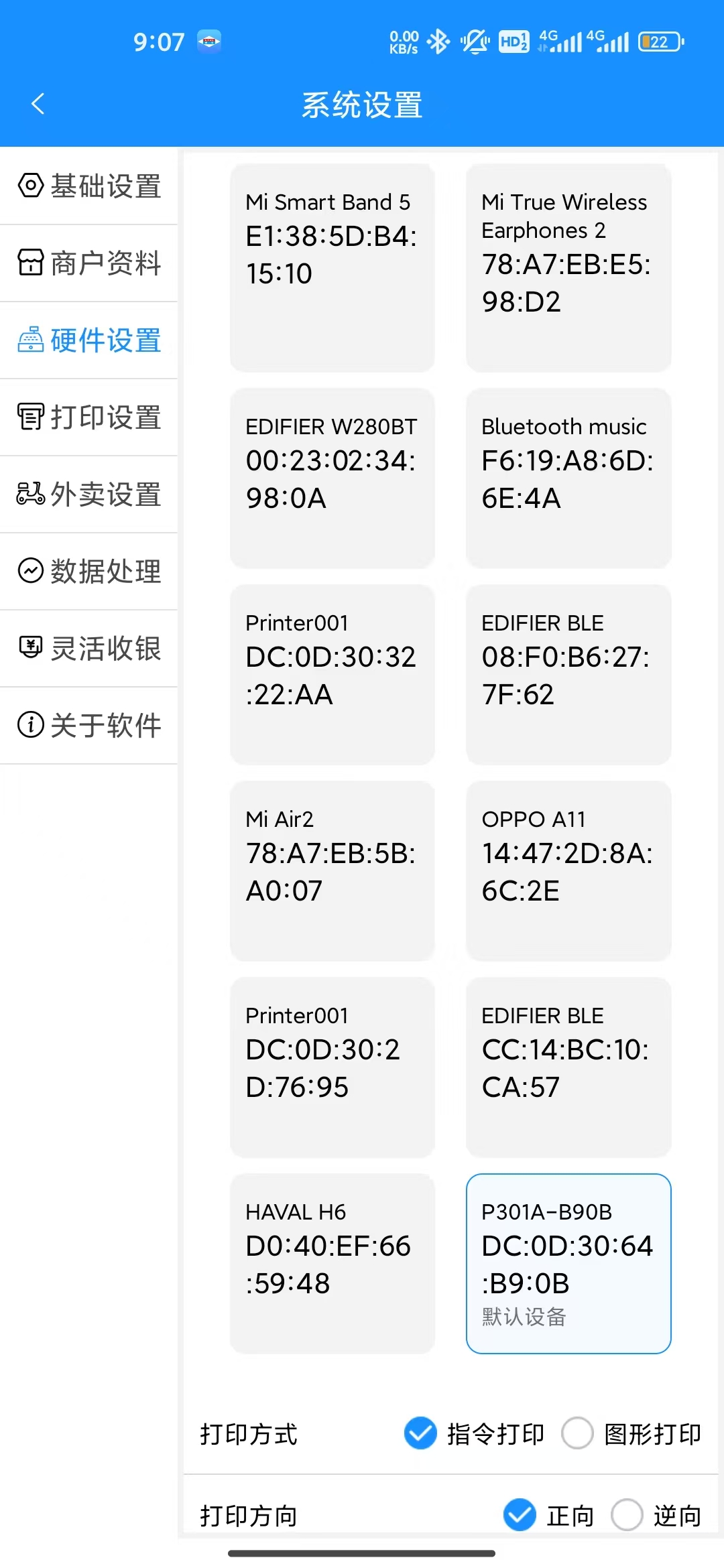Open the 基础设置 section
The width and height of the screenshot is (724, 1568).
(89, 186)
